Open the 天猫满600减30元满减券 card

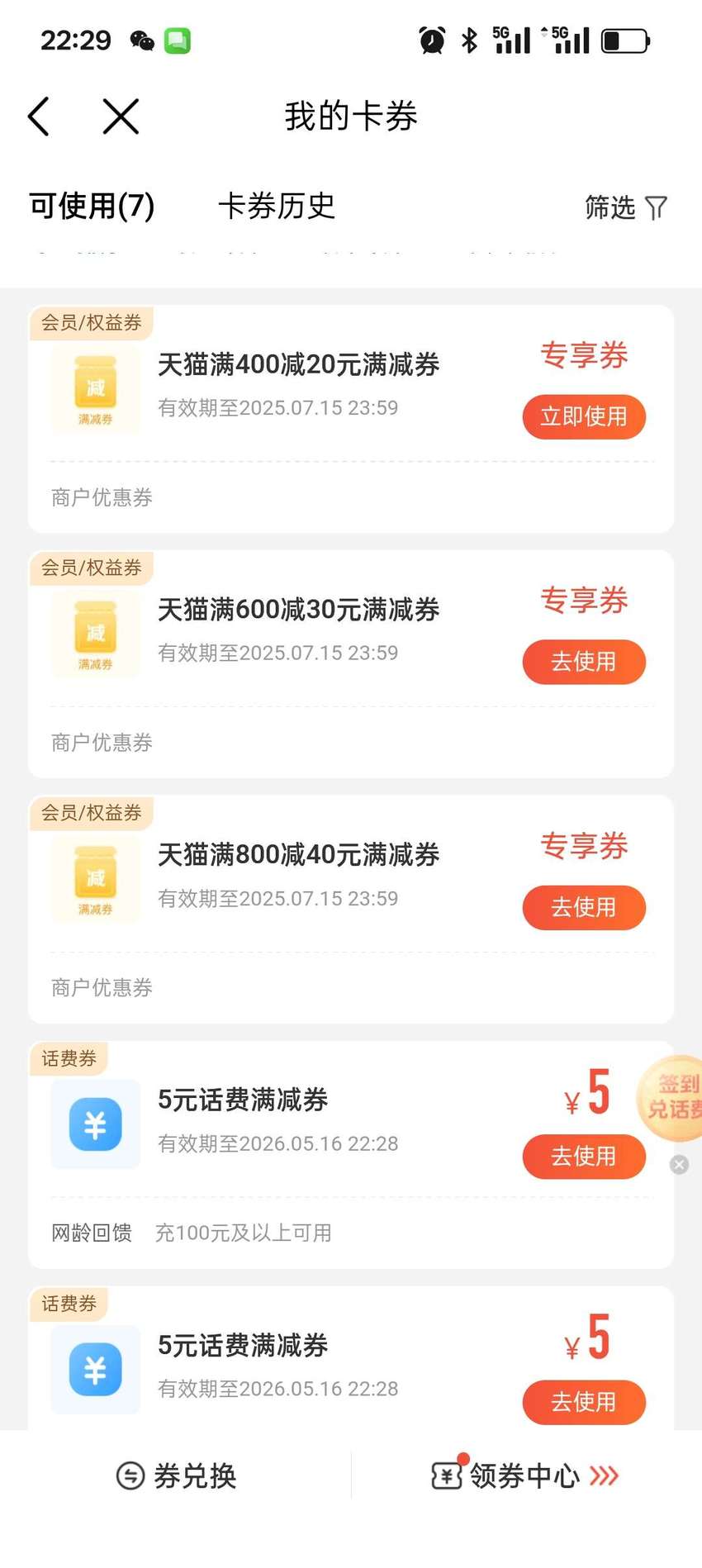[351, 664]
